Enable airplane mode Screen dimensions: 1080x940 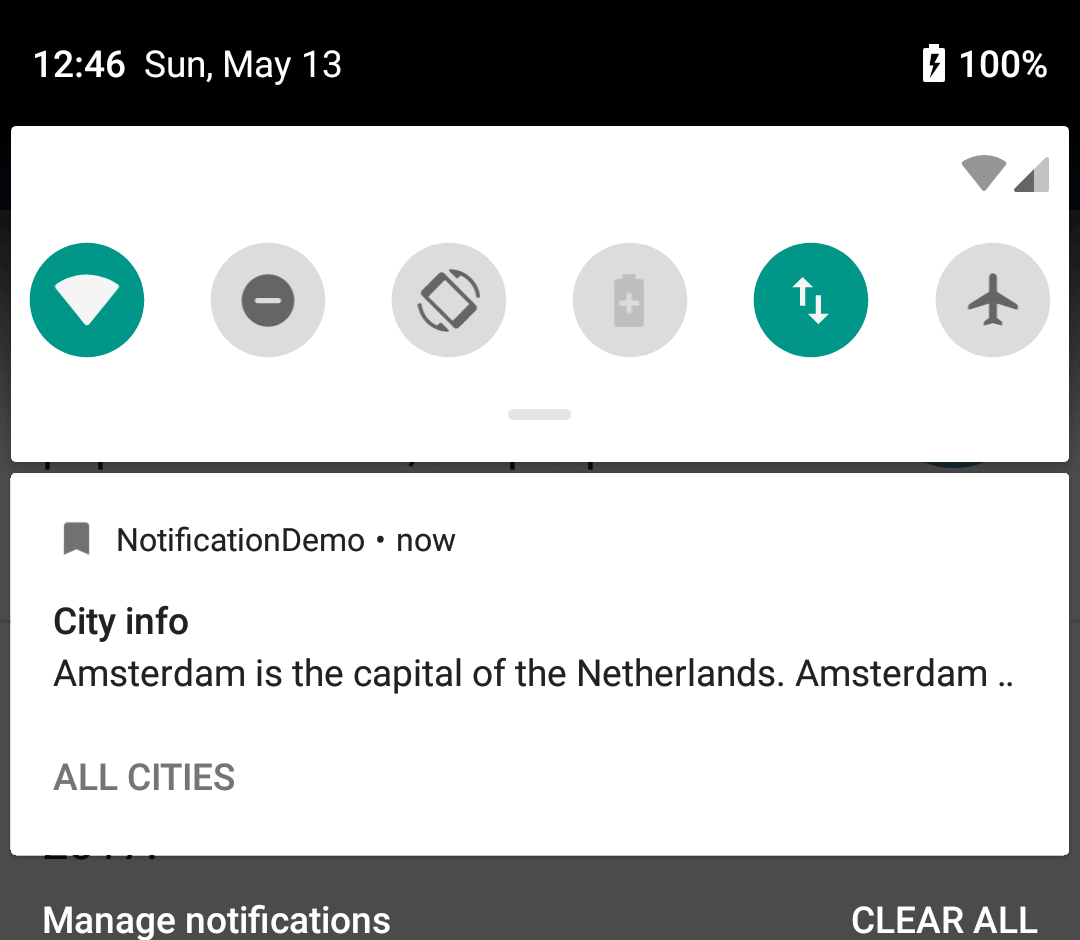pyautogui.click(x=992, y=300)
